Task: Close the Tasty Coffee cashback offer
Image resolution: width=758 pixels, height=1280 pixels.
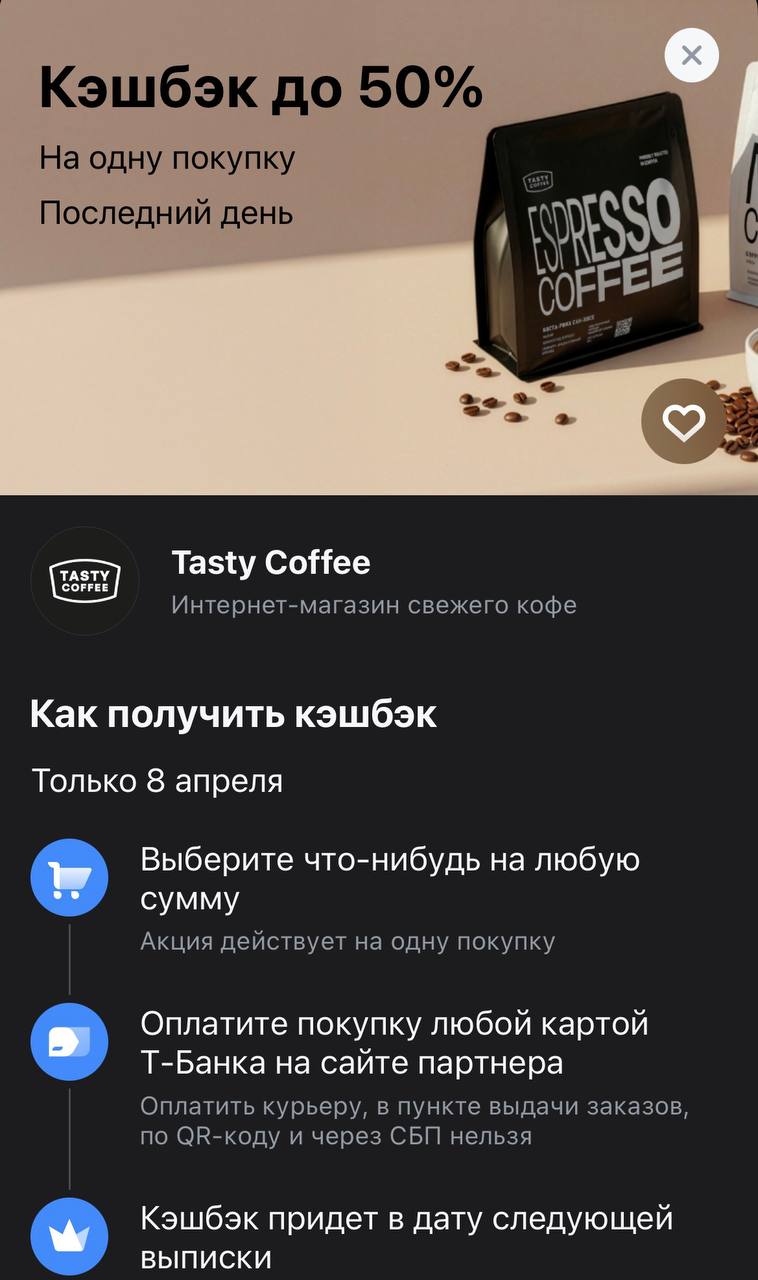Action: click(x=691, y=55)
